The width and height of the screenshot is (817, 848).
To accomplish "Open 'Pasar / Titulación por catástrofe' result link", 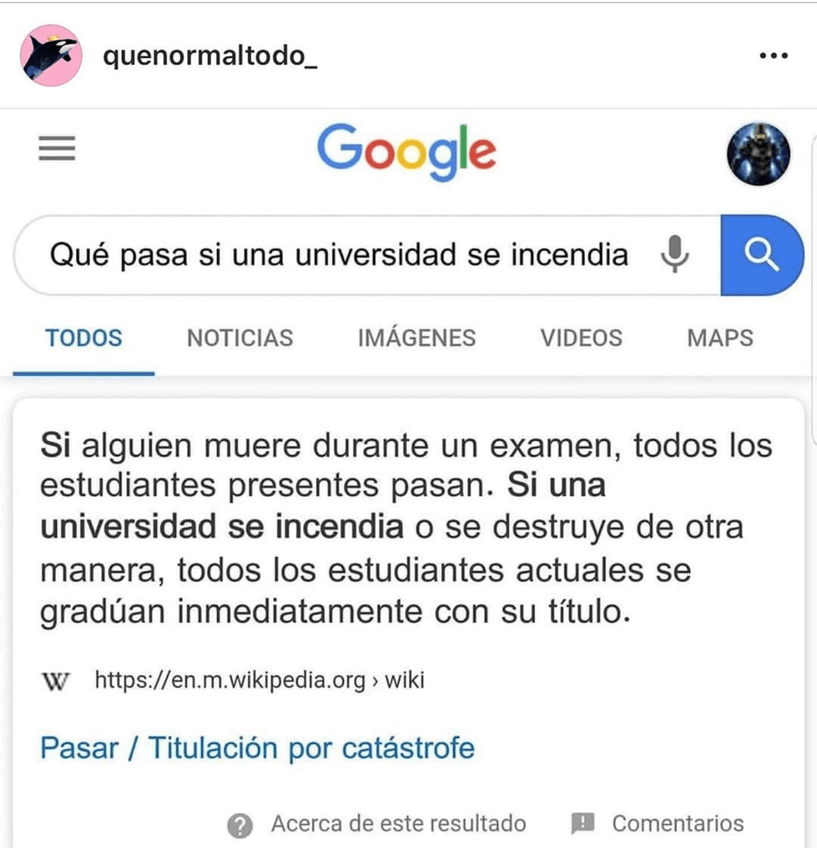I will 258,747.
